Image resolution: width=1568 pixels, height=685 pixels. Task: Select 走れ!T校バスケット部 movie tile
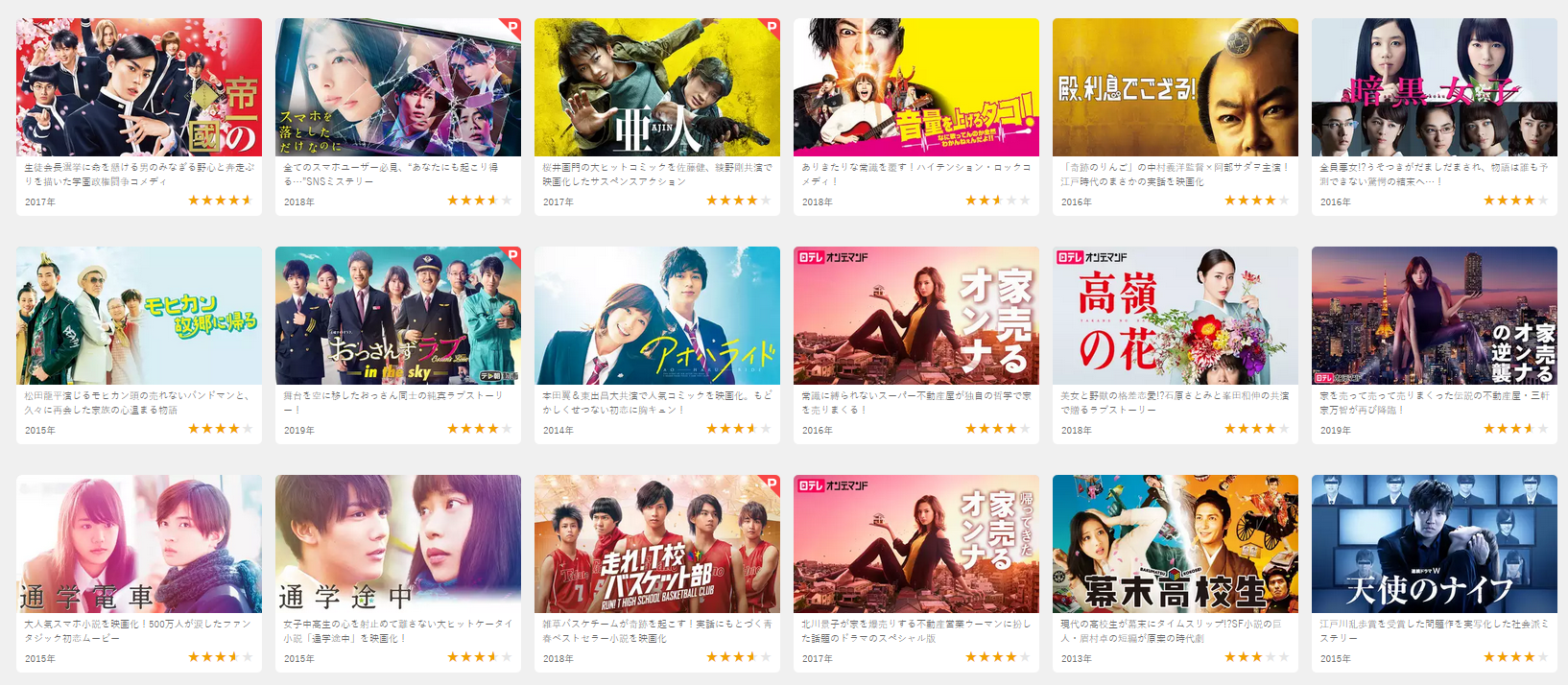tap(657, 544)
